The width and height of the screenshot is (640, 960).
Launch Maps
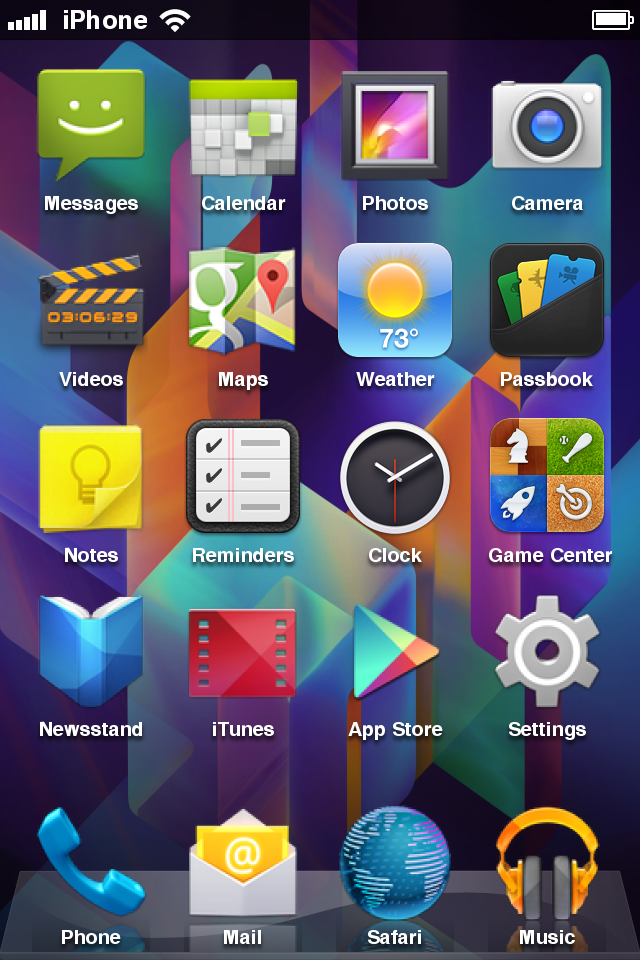coord(243,300)
